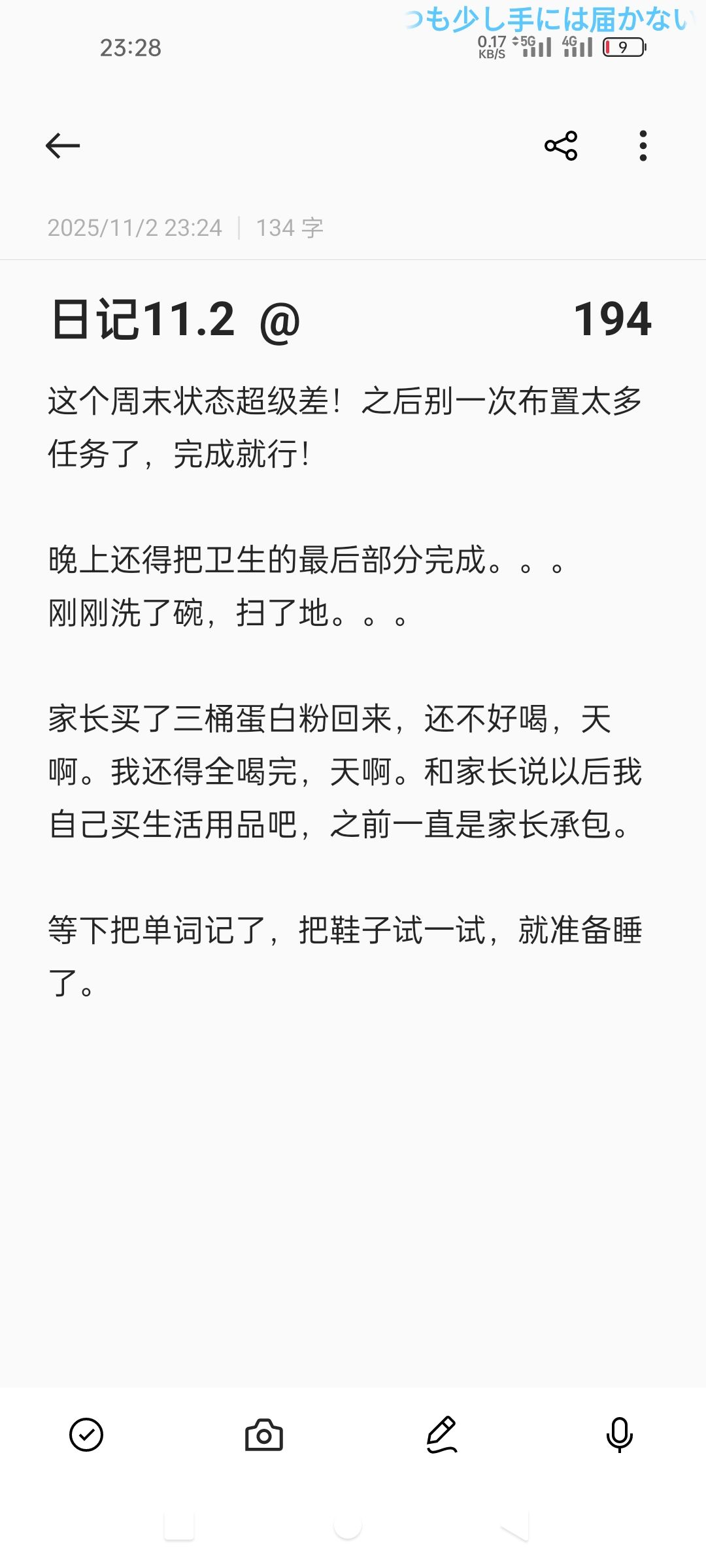The height and width of the screenshot is (1568, 706).
Task: Start voice input with the microphone
Action: (619, 1435)
